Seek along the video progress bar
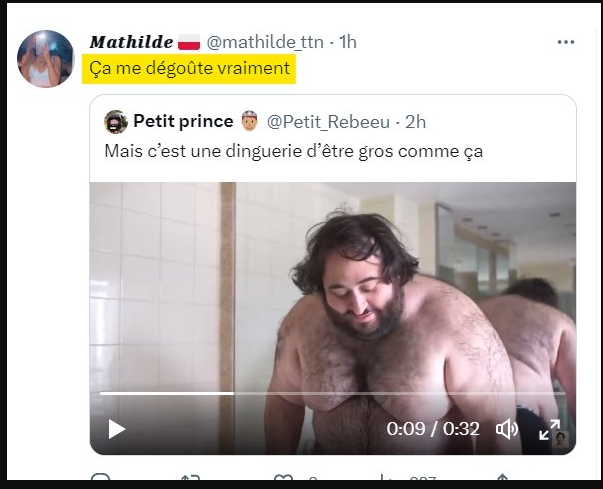The image size is (603, 489). point(330,394)
